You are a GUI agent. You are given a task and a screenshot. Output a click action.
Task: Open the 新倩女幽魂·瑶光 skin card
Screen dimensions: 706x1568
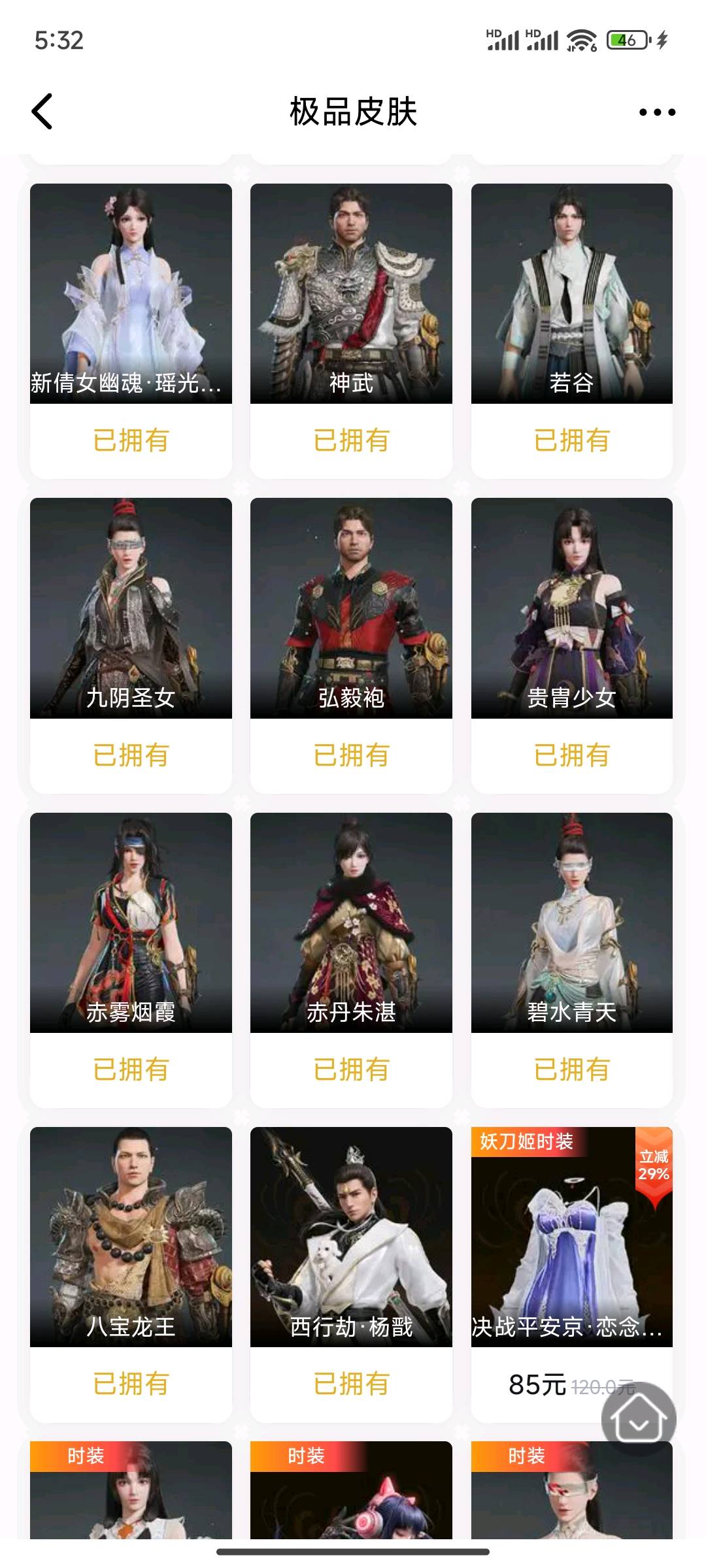tap(131, 294)
